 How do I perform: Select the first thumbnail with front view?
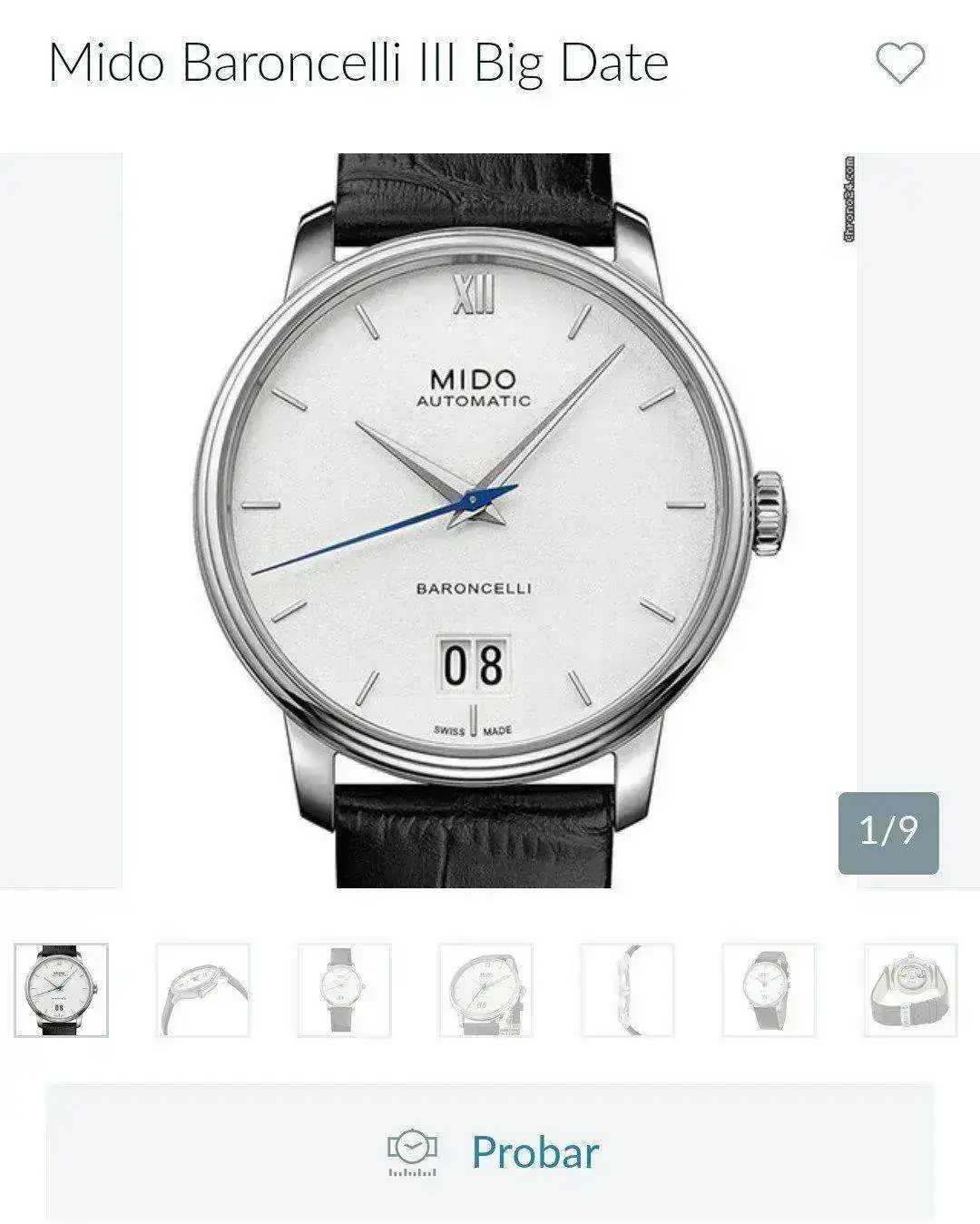click(62, 990)
